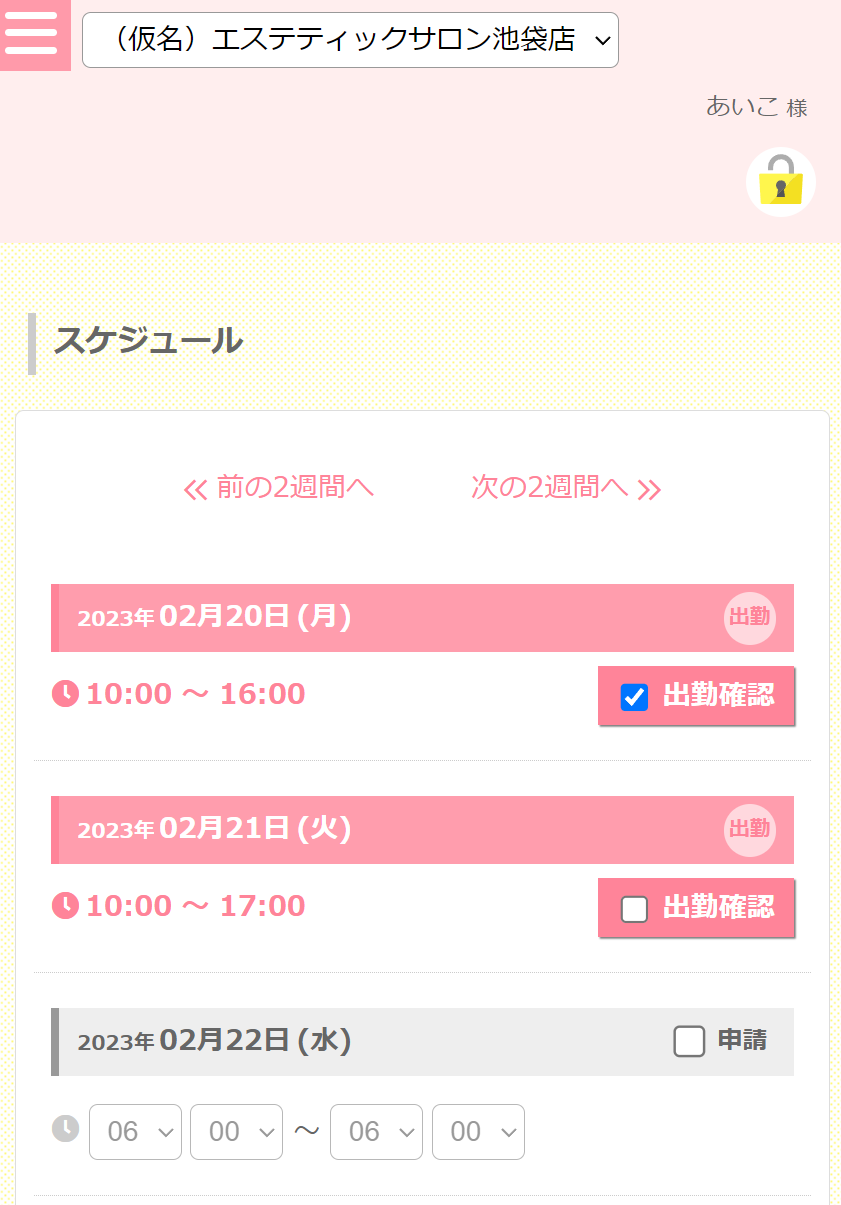Uncheck 出勤確認 for 02月20日
Screen dimensions: 841x1205
coord(634,697)
